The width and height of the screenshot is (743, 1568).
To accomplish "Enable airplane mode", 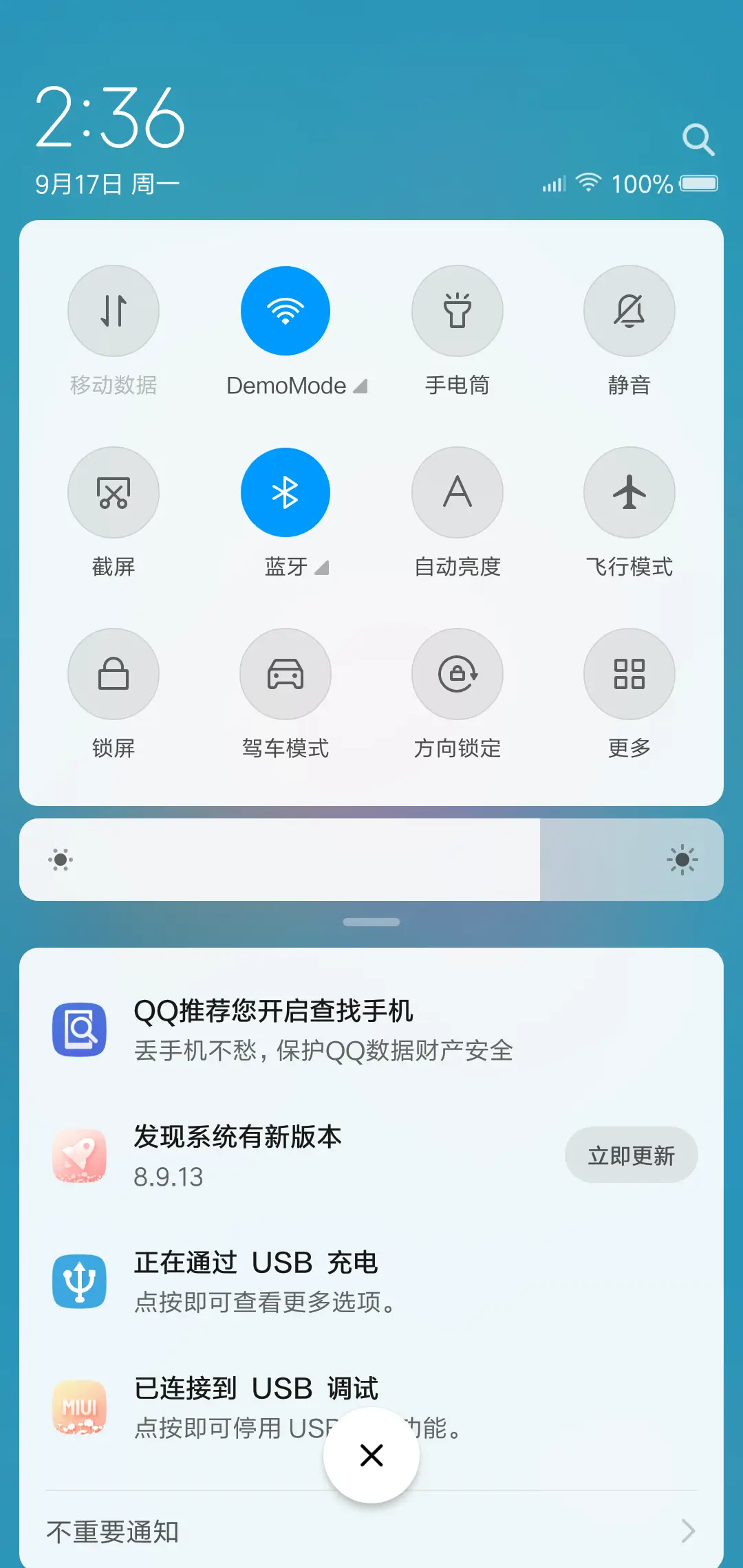I will 629,492.
